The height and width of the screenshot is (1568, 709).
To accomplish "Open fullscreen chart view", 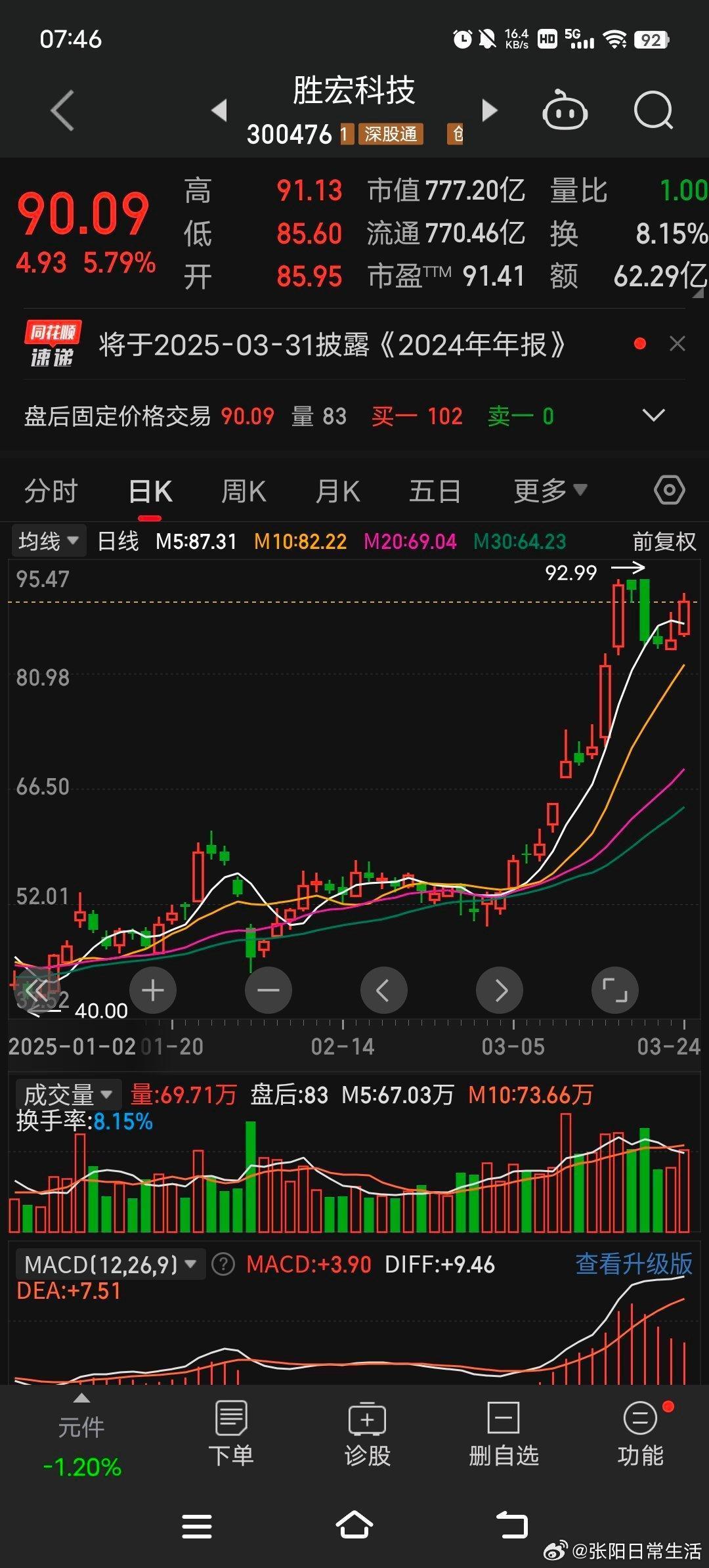I will point(615,990).
